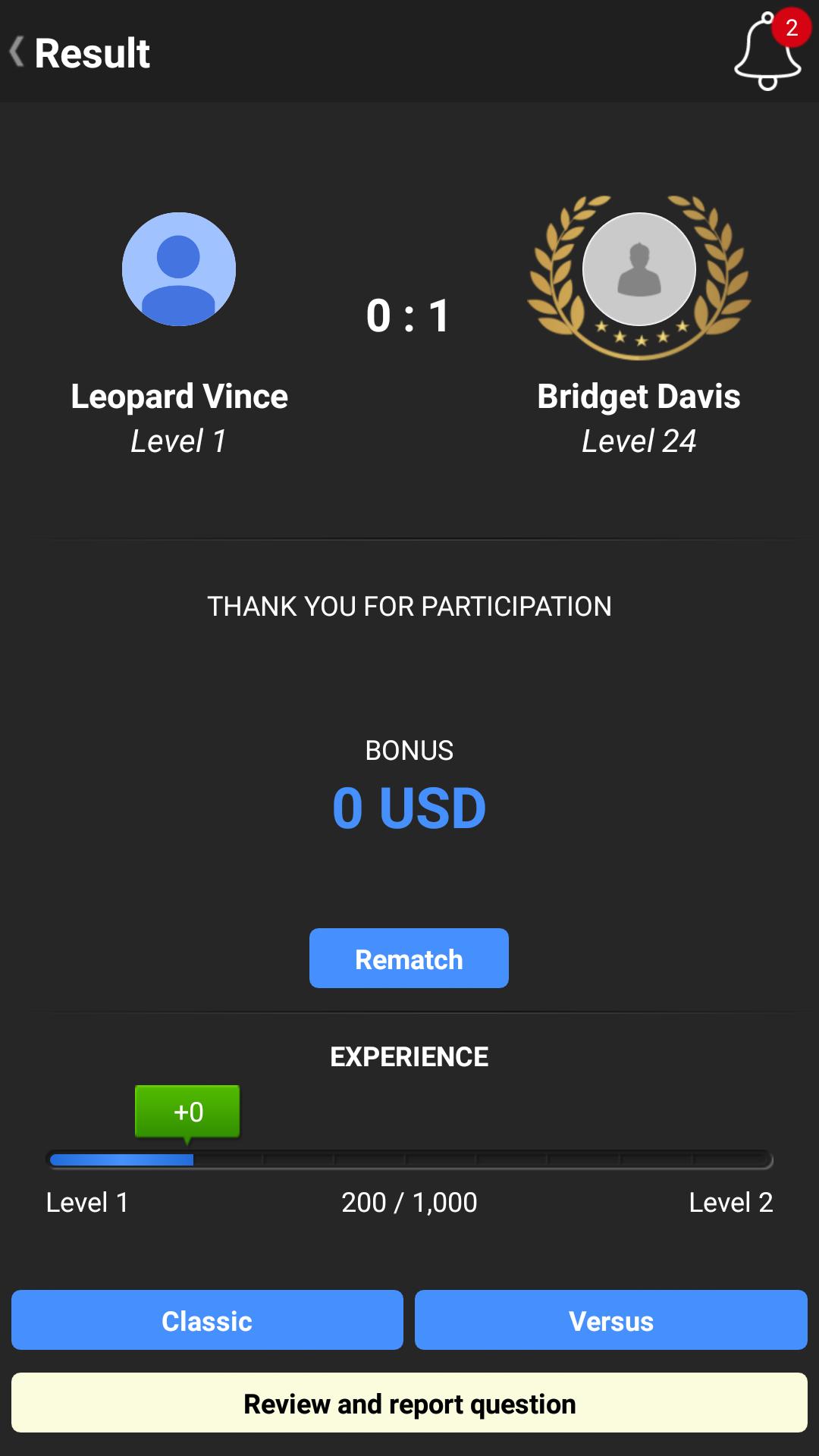
Task: Start a Versus game
Action: pos(610,1320)
